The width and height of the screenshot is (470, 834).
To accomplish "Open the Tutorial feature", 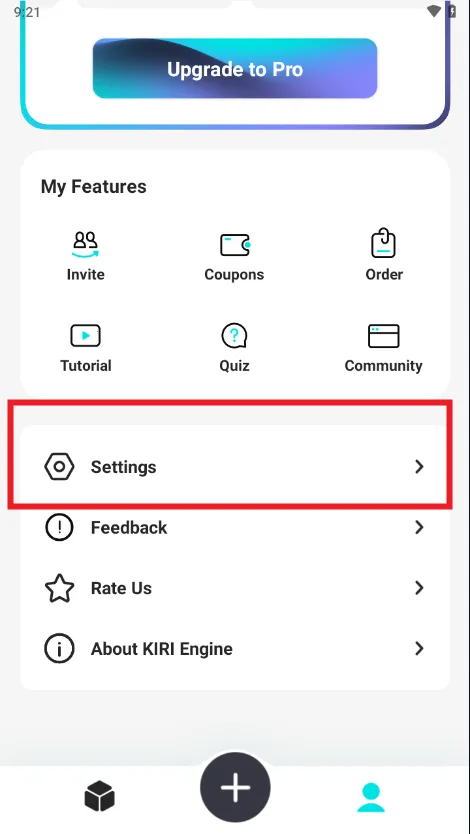I will [86, 348].
